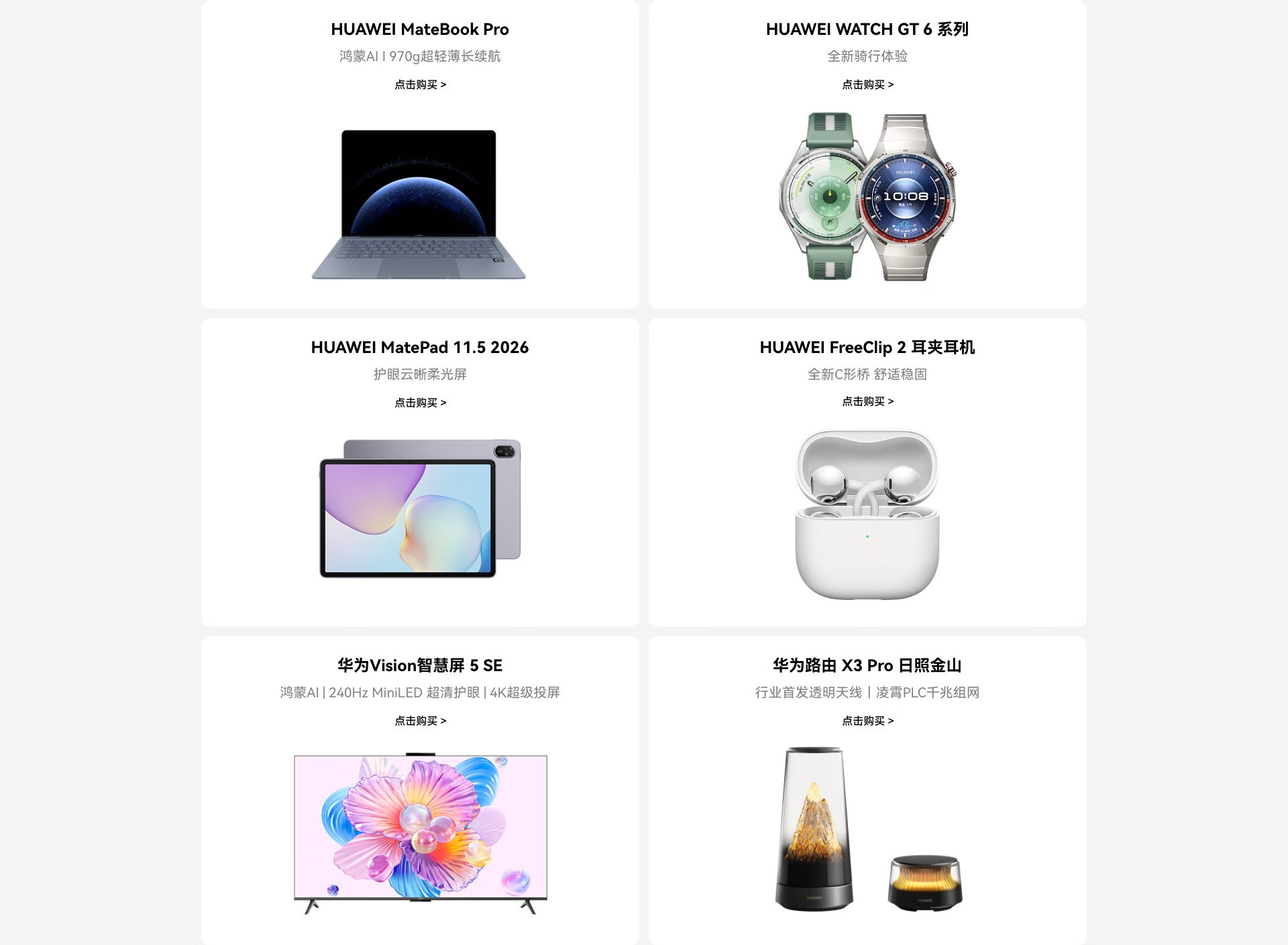Open the MatePad 11.5 tablet image
The height and width of the screenshot is (945, 1288).
pyautogui.click(x=420, y=508)
